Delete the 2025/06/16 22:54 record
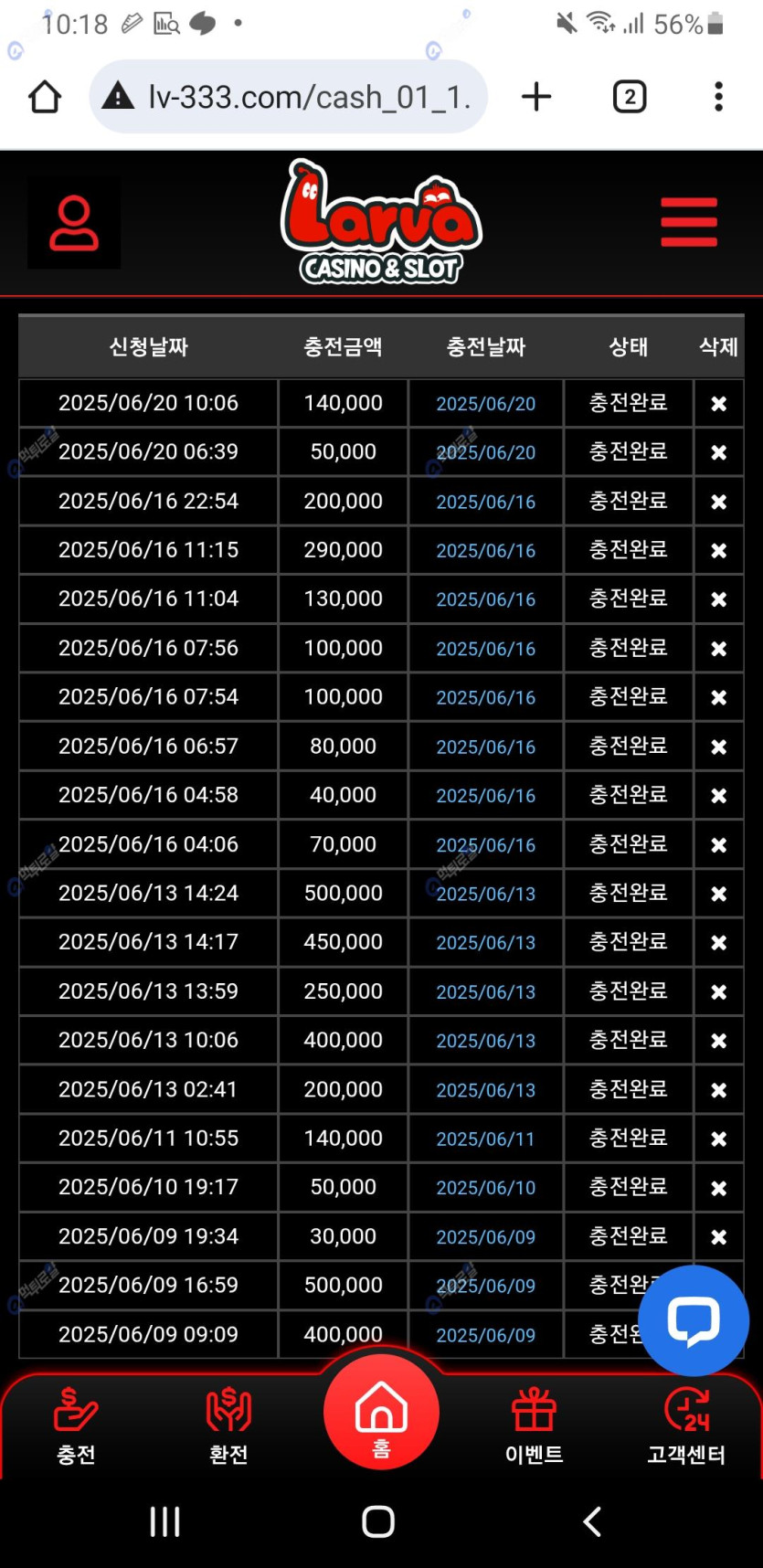This screenshot has width=763, height=1568. pyautogui.click(x=718, y=502)
